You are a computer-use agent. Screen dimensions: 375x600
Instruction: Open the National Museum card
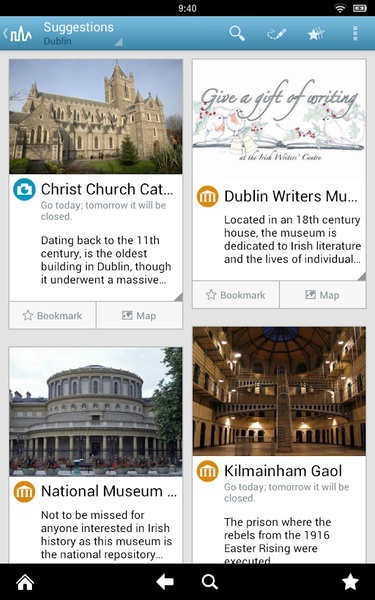coord(96,455)
